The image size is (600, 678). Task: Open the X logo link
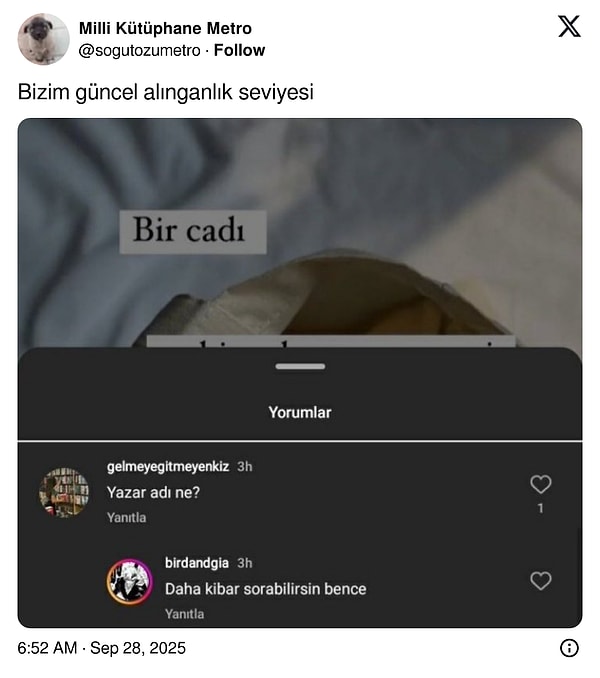pos(569,27)
